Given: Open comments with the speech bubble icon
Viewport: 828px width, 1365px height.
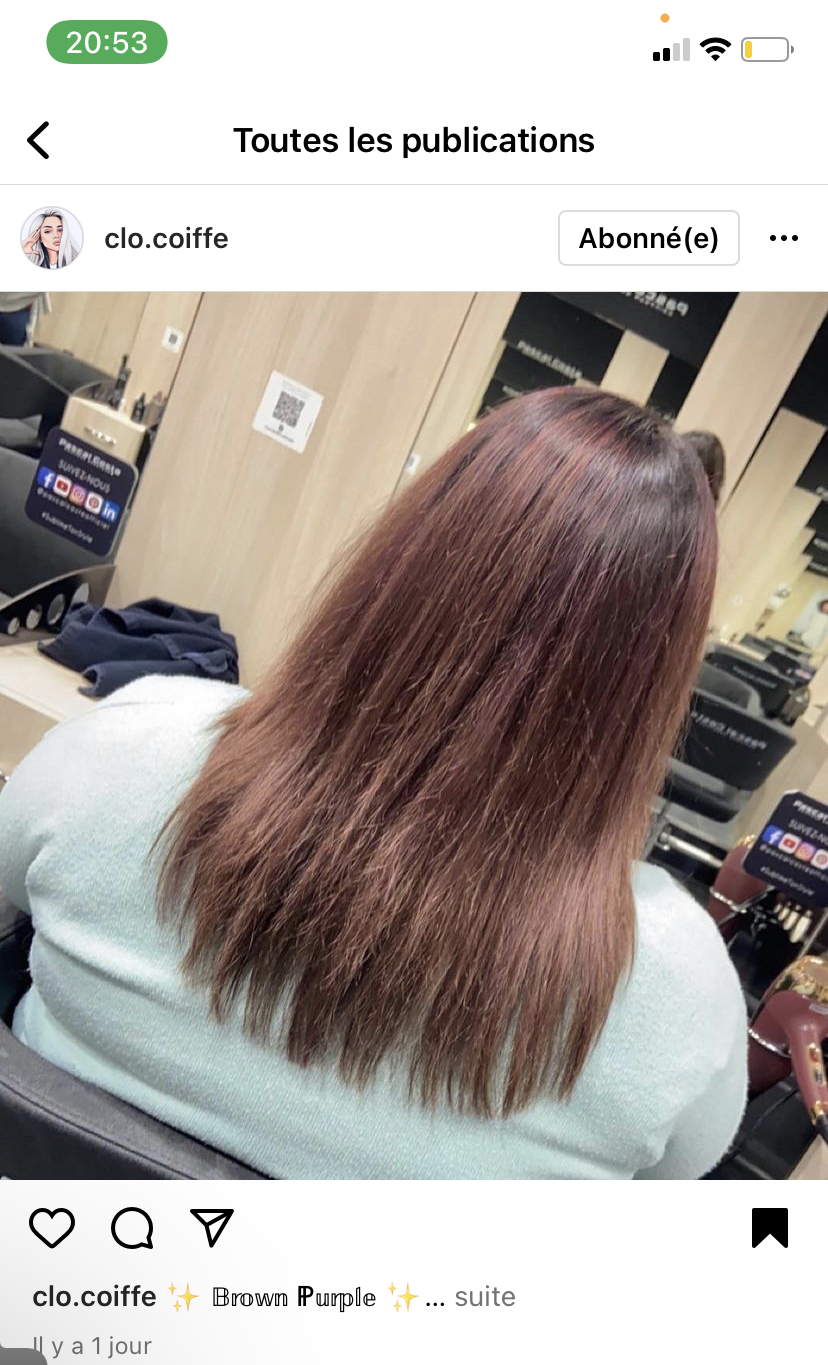Looking at the screenshot, I should click(132, 1228).
